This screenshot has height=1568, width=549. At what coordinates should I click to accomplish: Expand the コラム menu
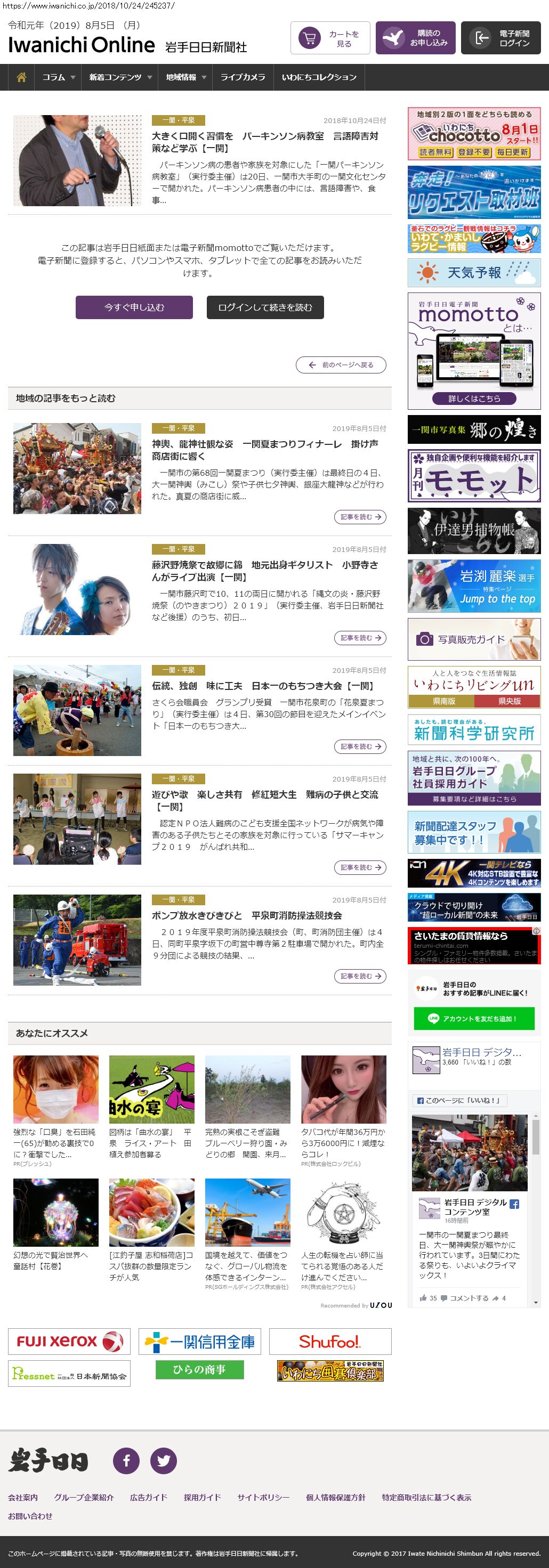click(x=57, y=77)
